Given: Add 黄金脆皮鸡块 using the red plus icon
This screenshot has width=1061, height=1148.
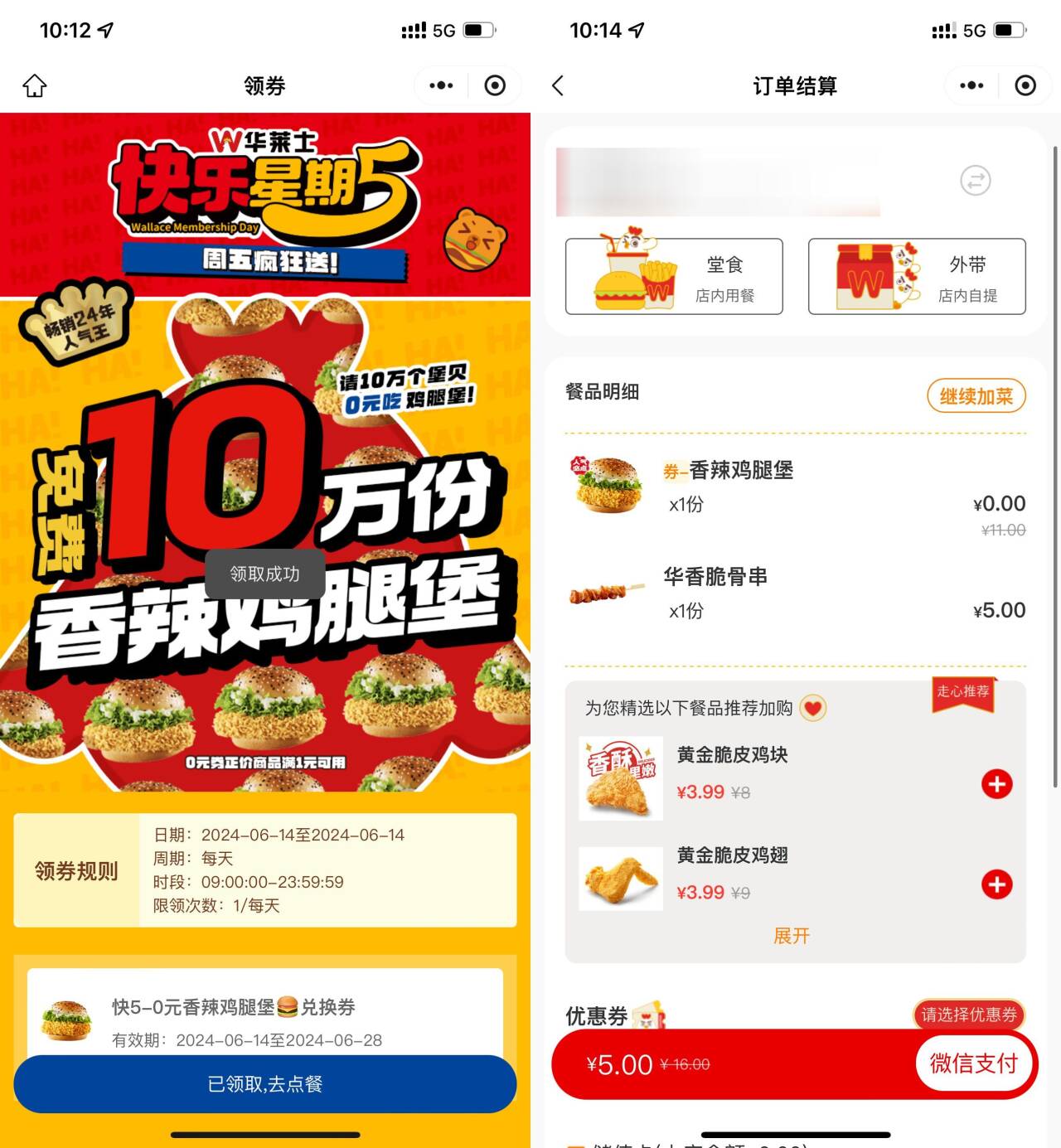Looking at the screenshot, I should click(x=997, y=784).
